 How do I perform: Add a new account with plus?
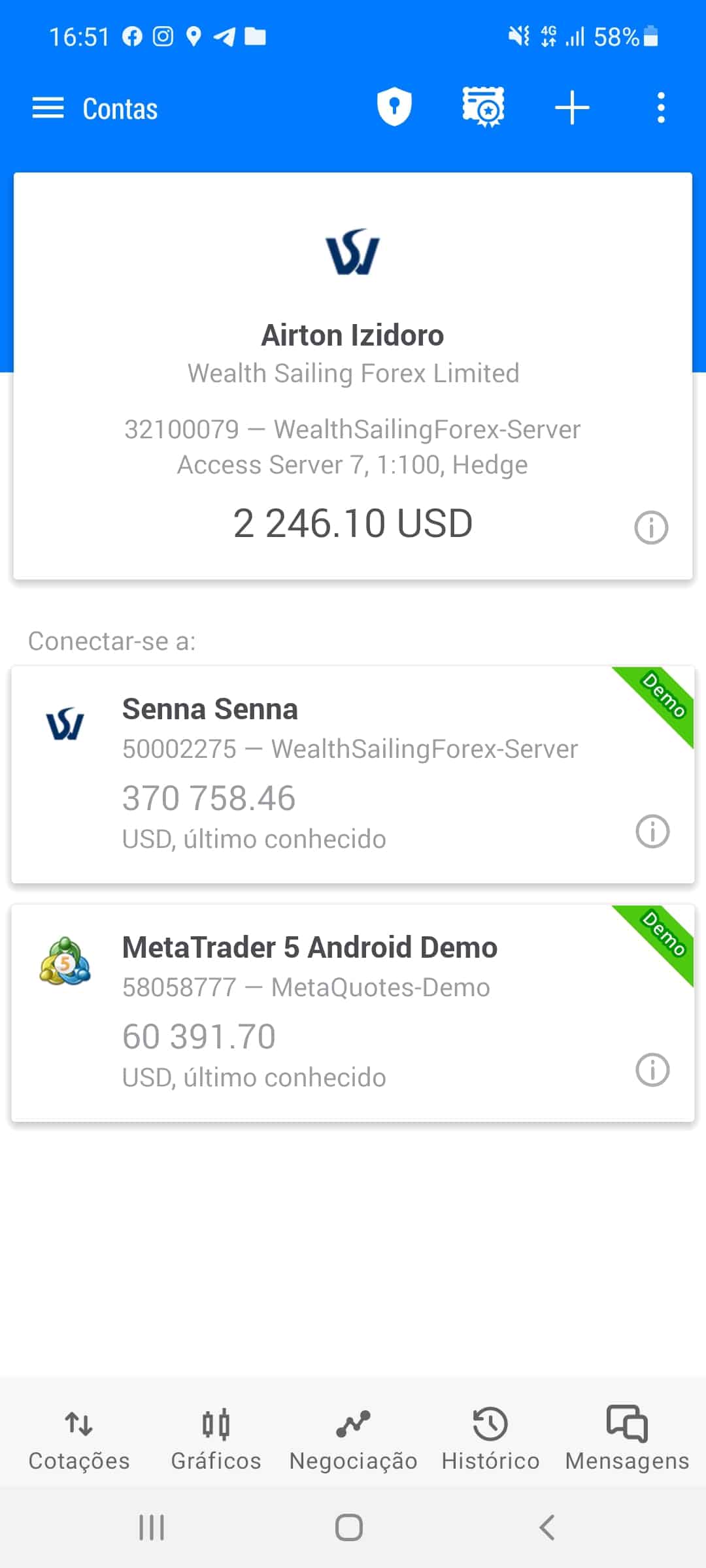[x=572, y=108]
